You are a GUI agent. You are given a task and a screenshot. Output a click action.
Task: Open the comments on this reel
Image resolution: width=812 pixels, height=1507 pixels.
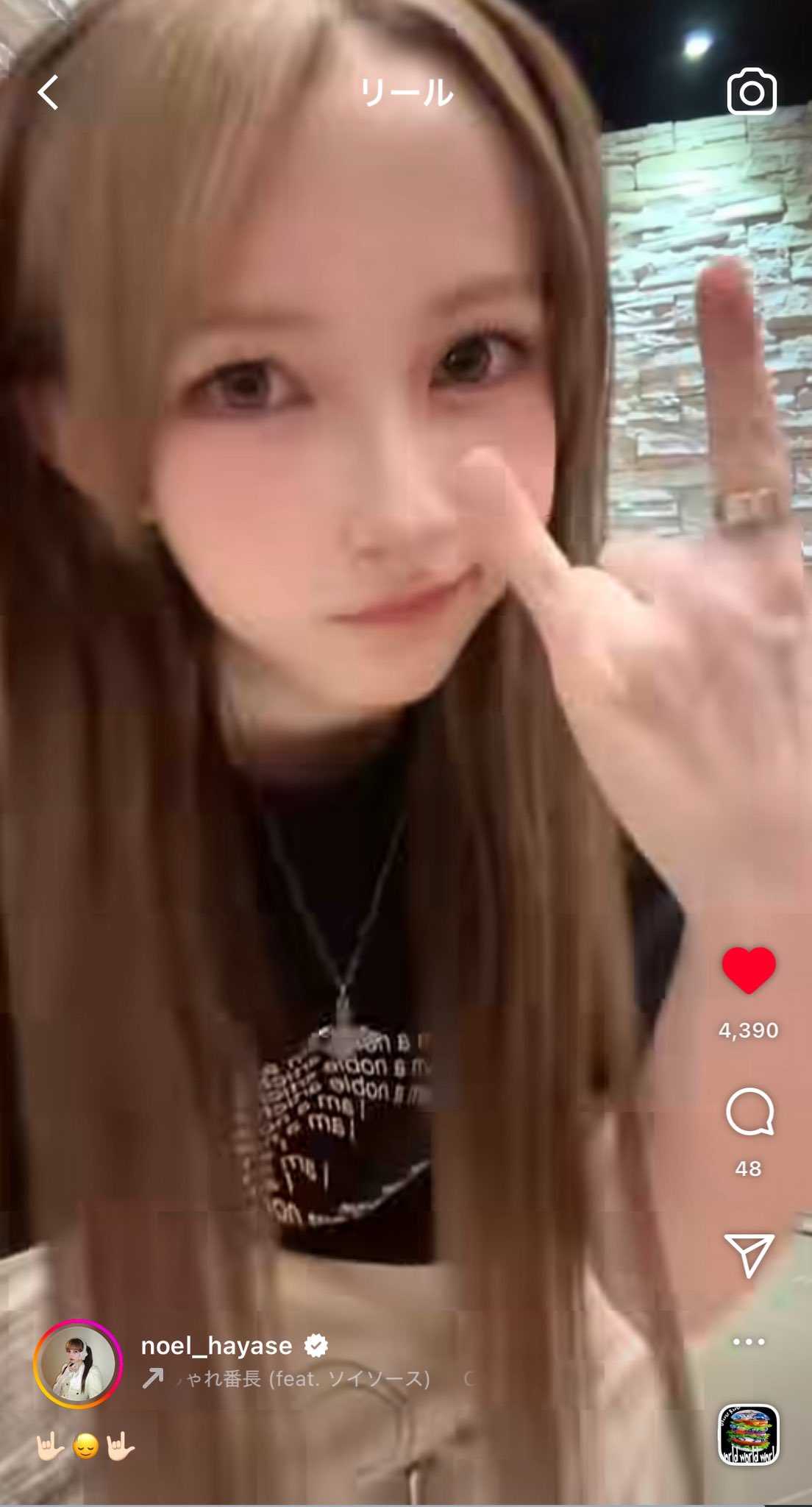749,1112
